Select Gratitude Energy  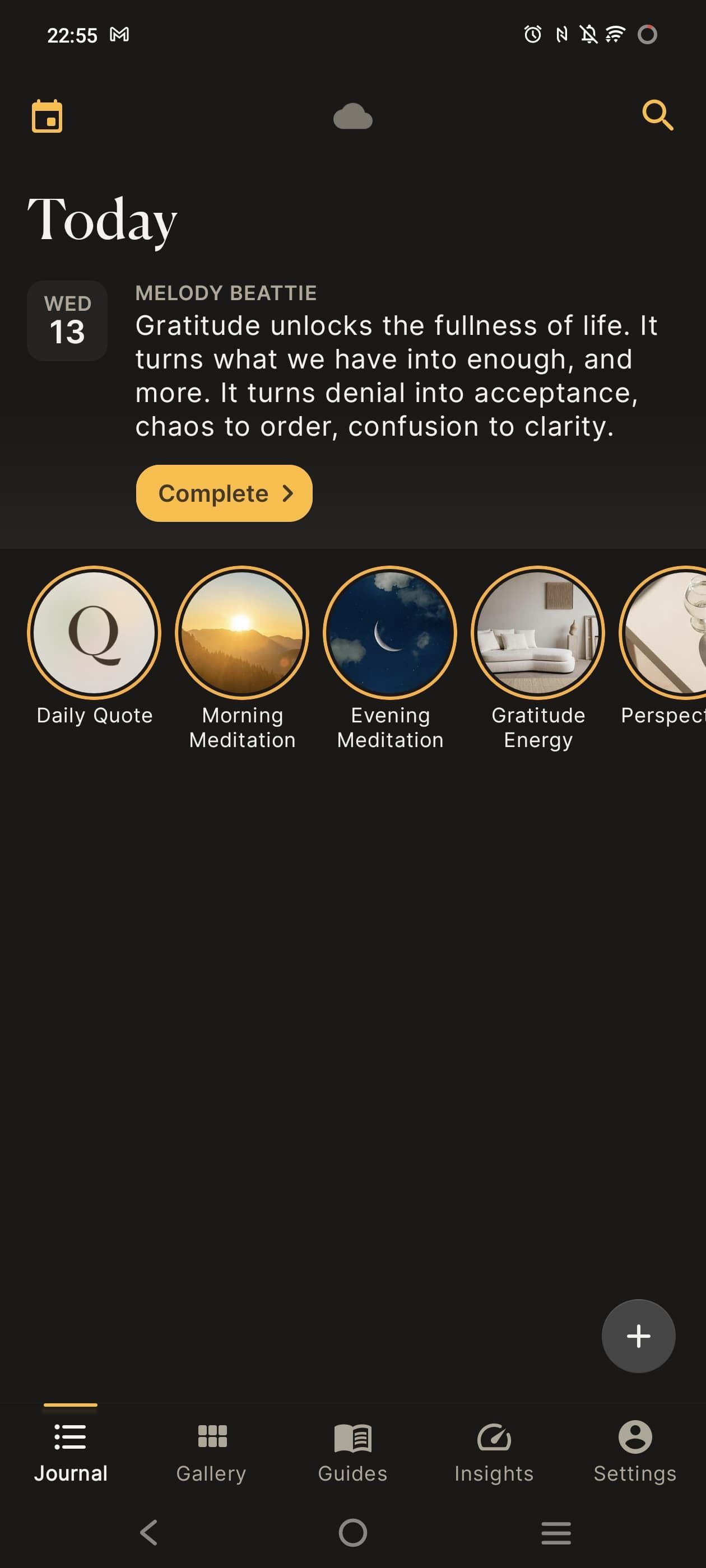pos(538,633)
